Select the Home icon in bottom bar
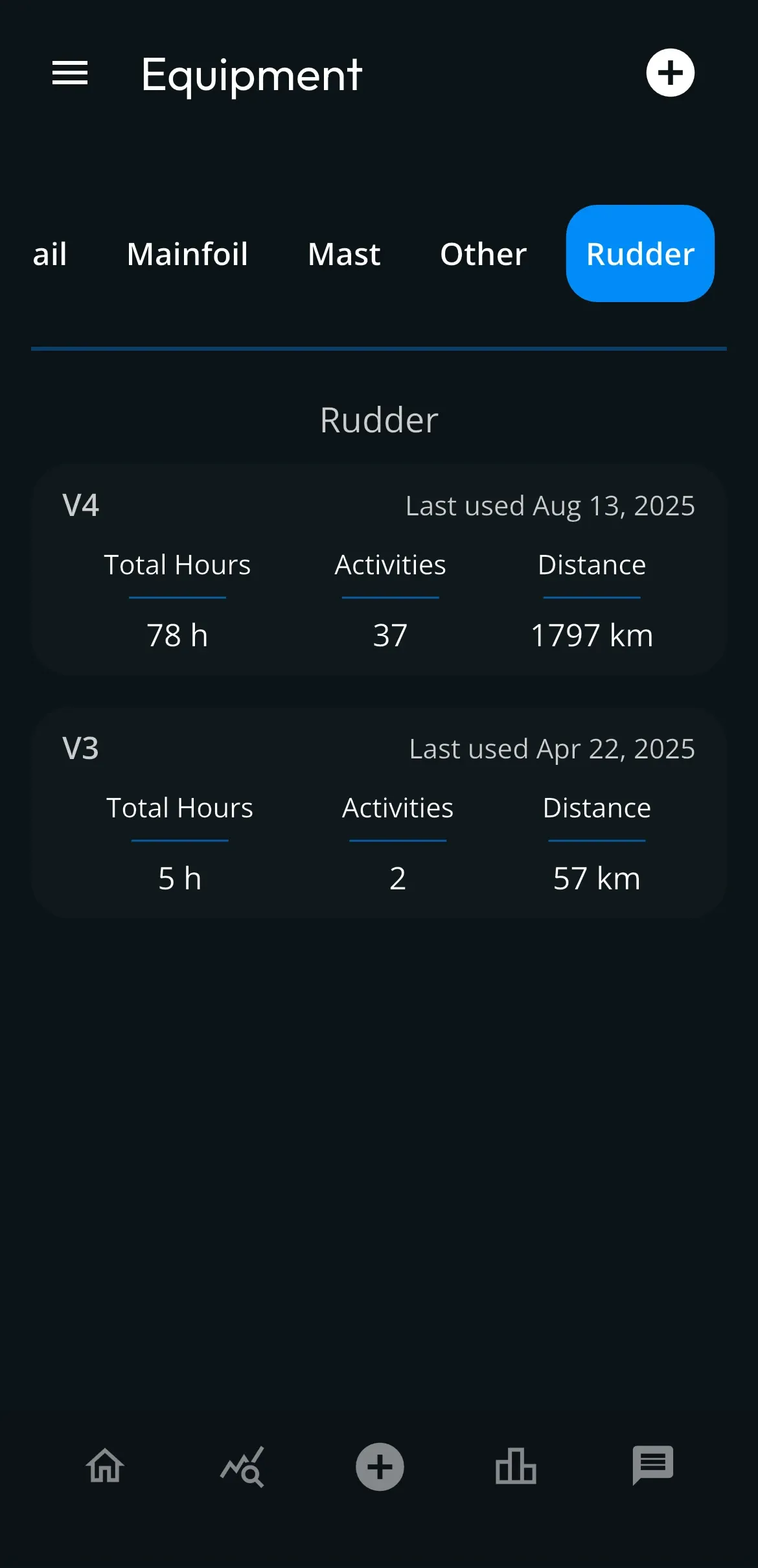The height and width of the screenshot is (1568, 758). (104, 1467)
